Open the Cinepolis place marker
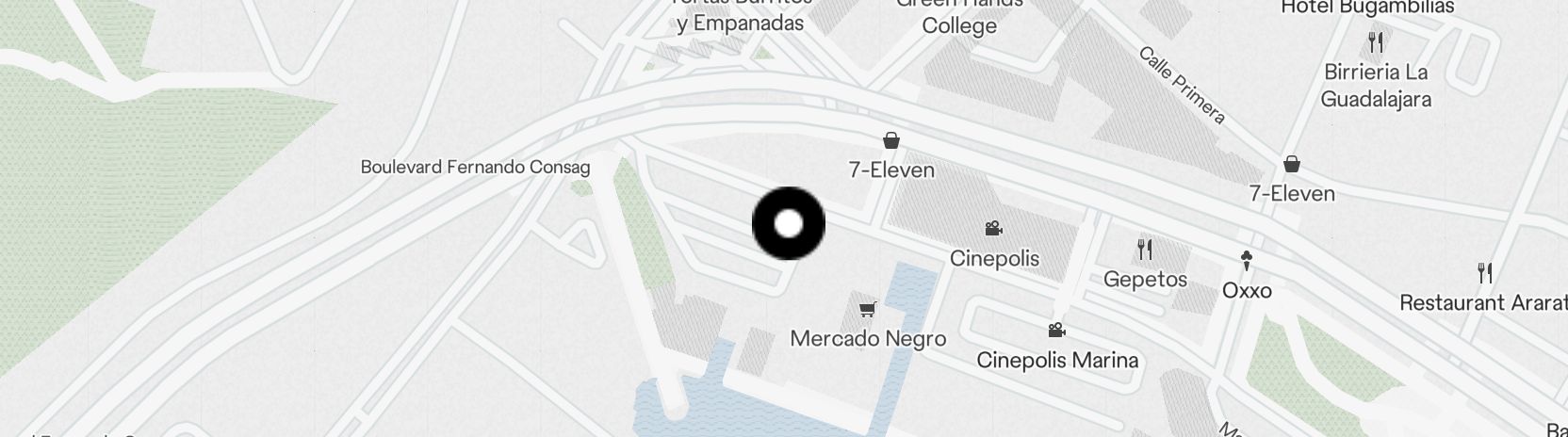The image size is (1568, 437). 993,229
